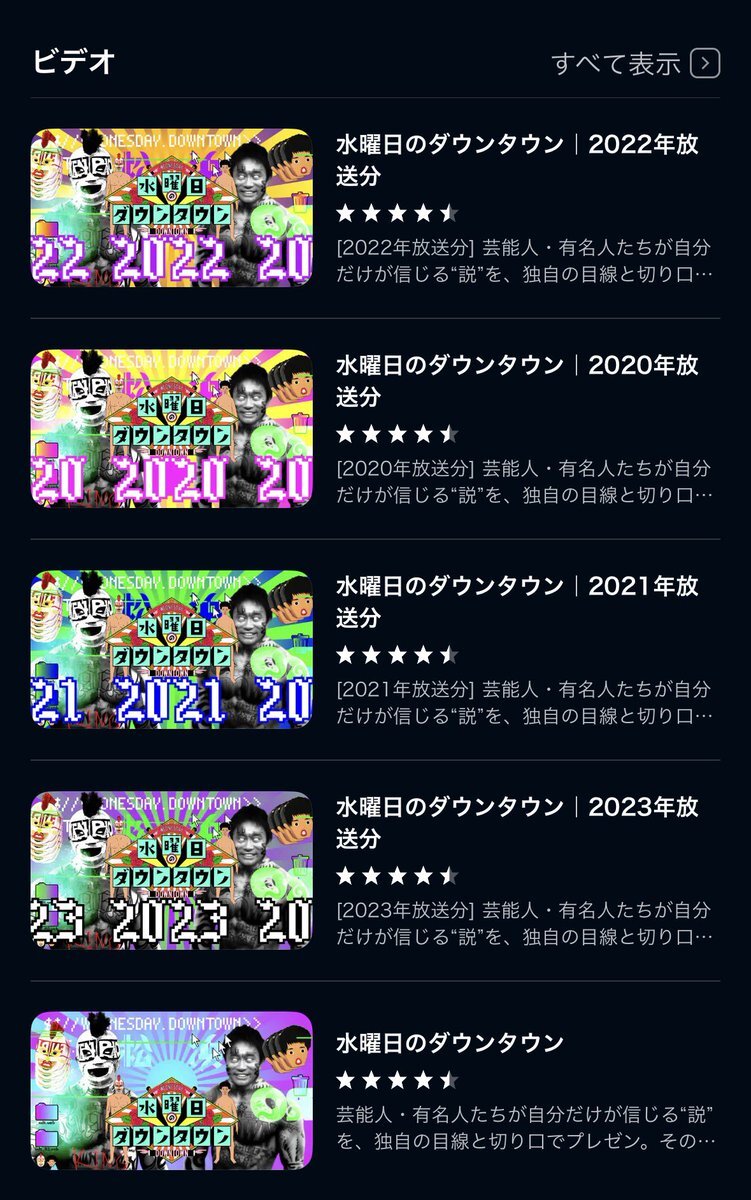Viewport: 751px width, 1200px height.
Task: Open 水曜日のダウンタウン 2020年放送分
Action: (x=517, y=380)
